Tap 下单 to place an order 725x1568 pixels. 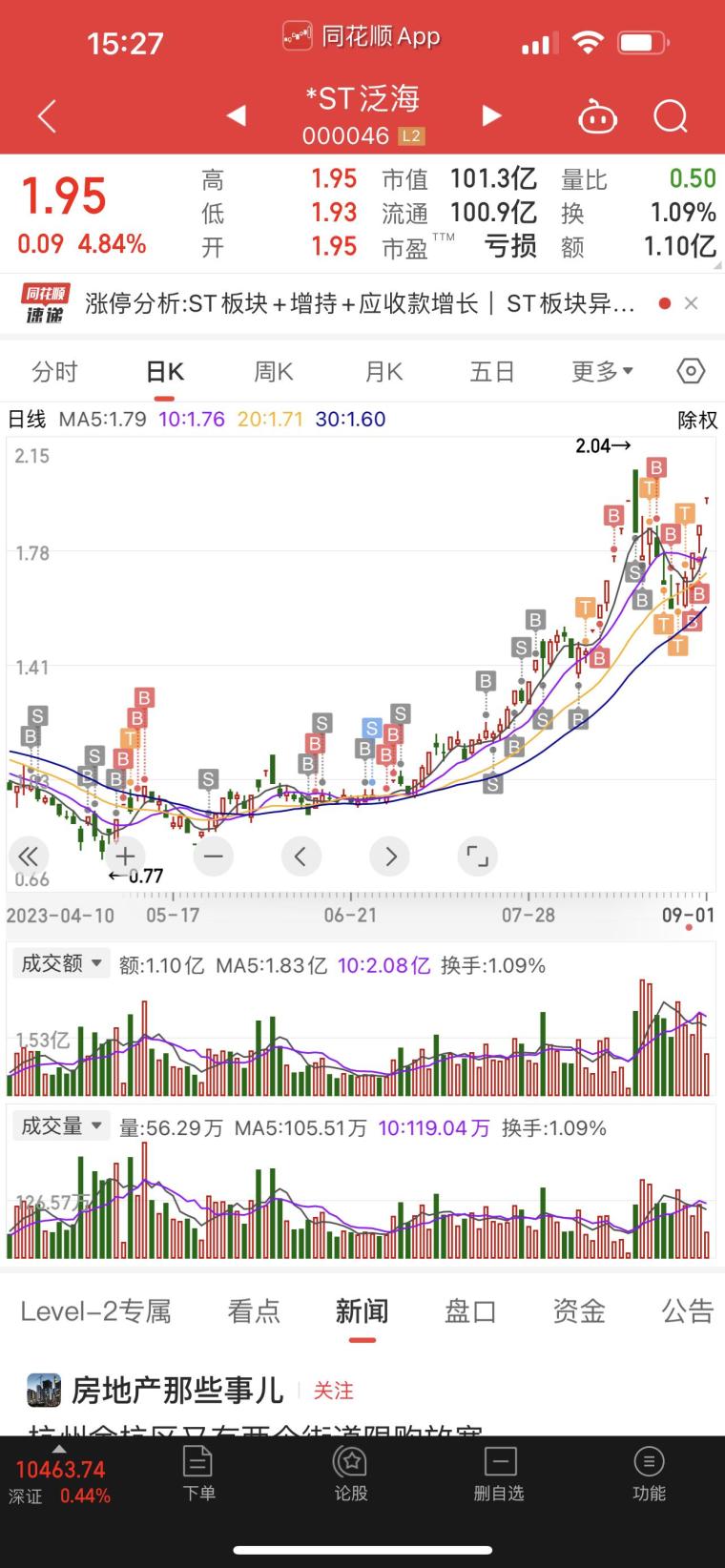(x=198, y=1474)
